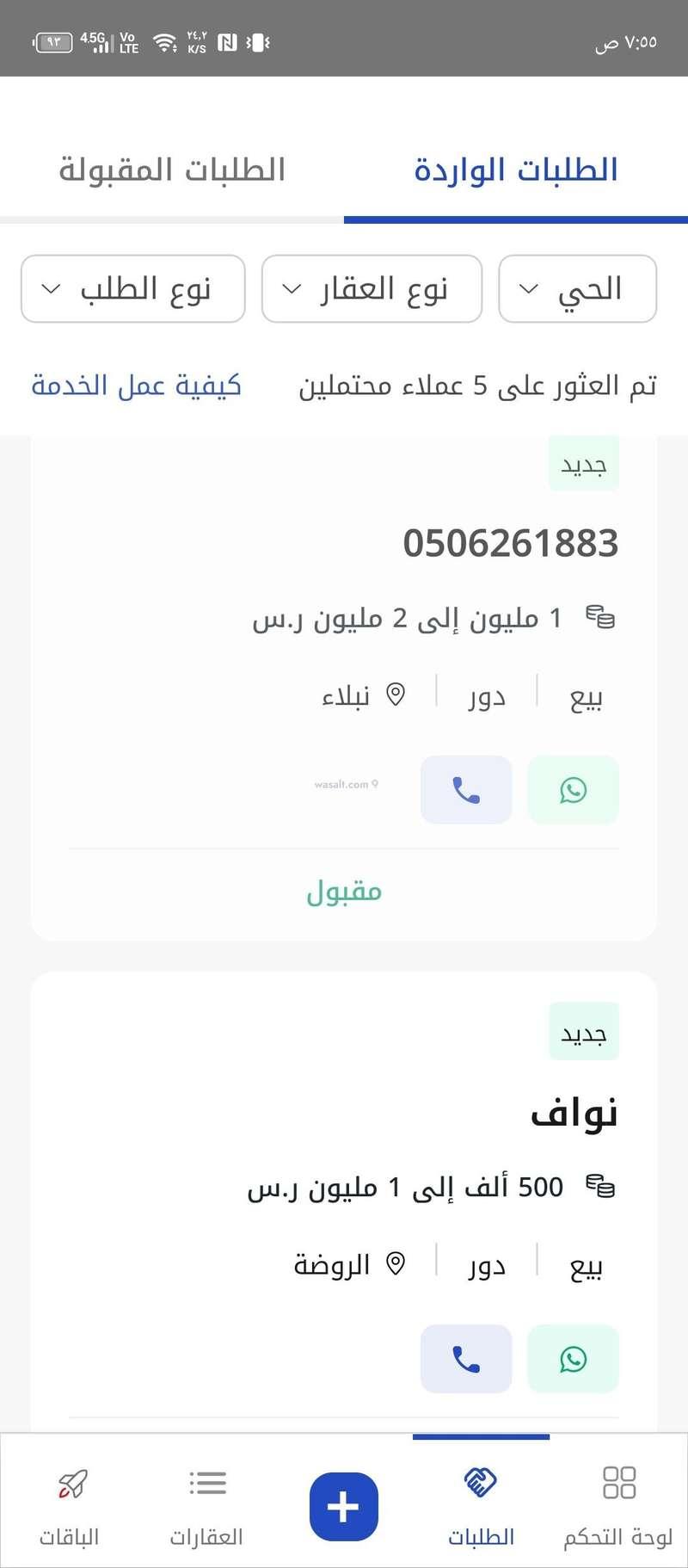Open كيفية عمل الخدمة link
The image size is (688, 1568).
[x=136, y=386]
